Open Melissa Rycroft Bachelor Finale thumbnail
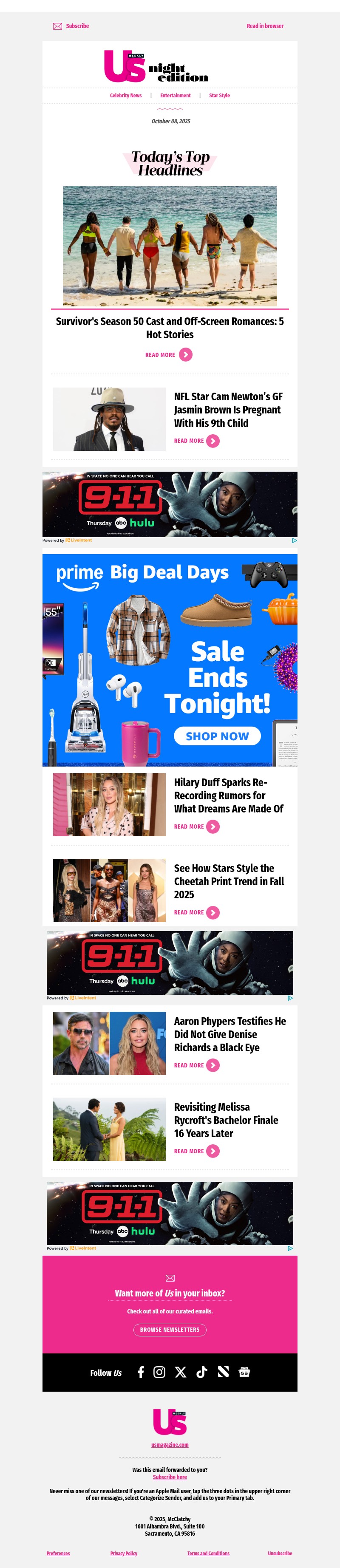340x1568 pixels. coord(109,1129)
